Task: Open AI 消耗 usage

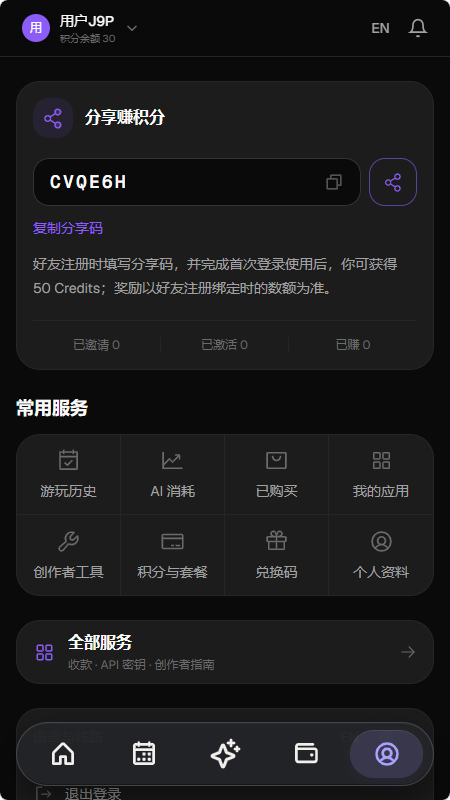Action: (172, 474)
